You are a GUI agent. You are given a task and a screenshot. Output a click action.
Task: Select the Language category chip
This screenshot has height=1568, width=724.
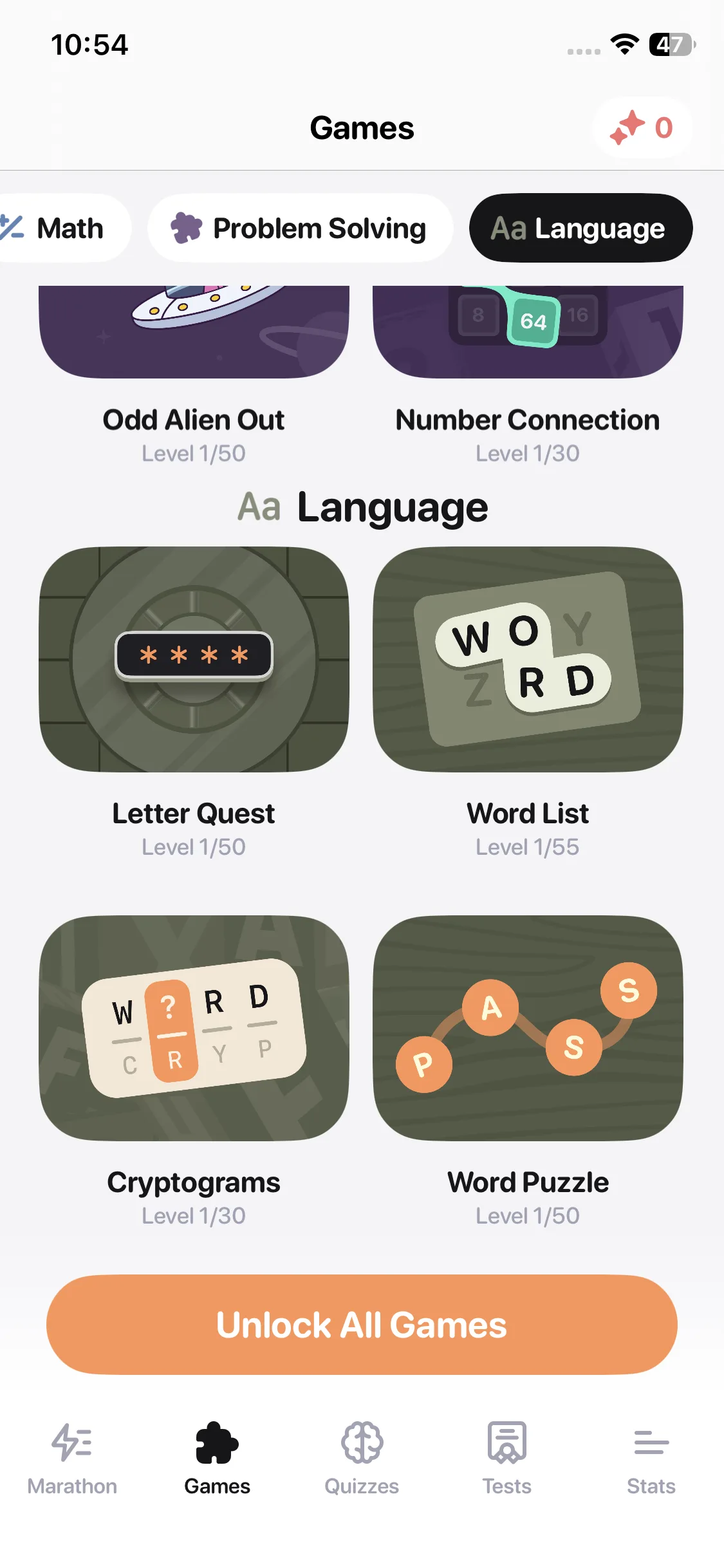point(580,229)
